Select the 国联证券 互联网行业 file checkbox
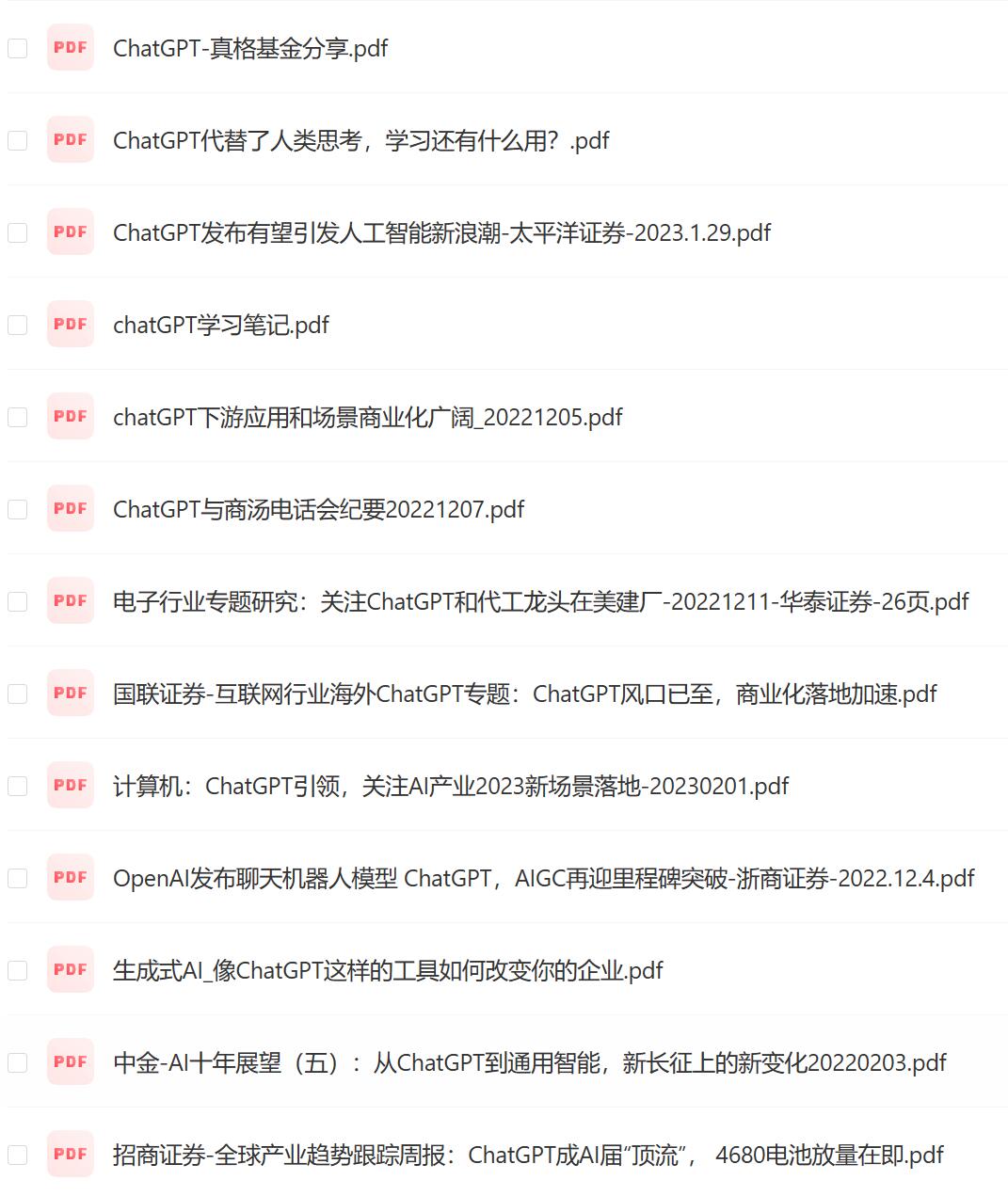Image resolution: width=1008 pixels, height=1196 pixels. click(x=18, y=694)
